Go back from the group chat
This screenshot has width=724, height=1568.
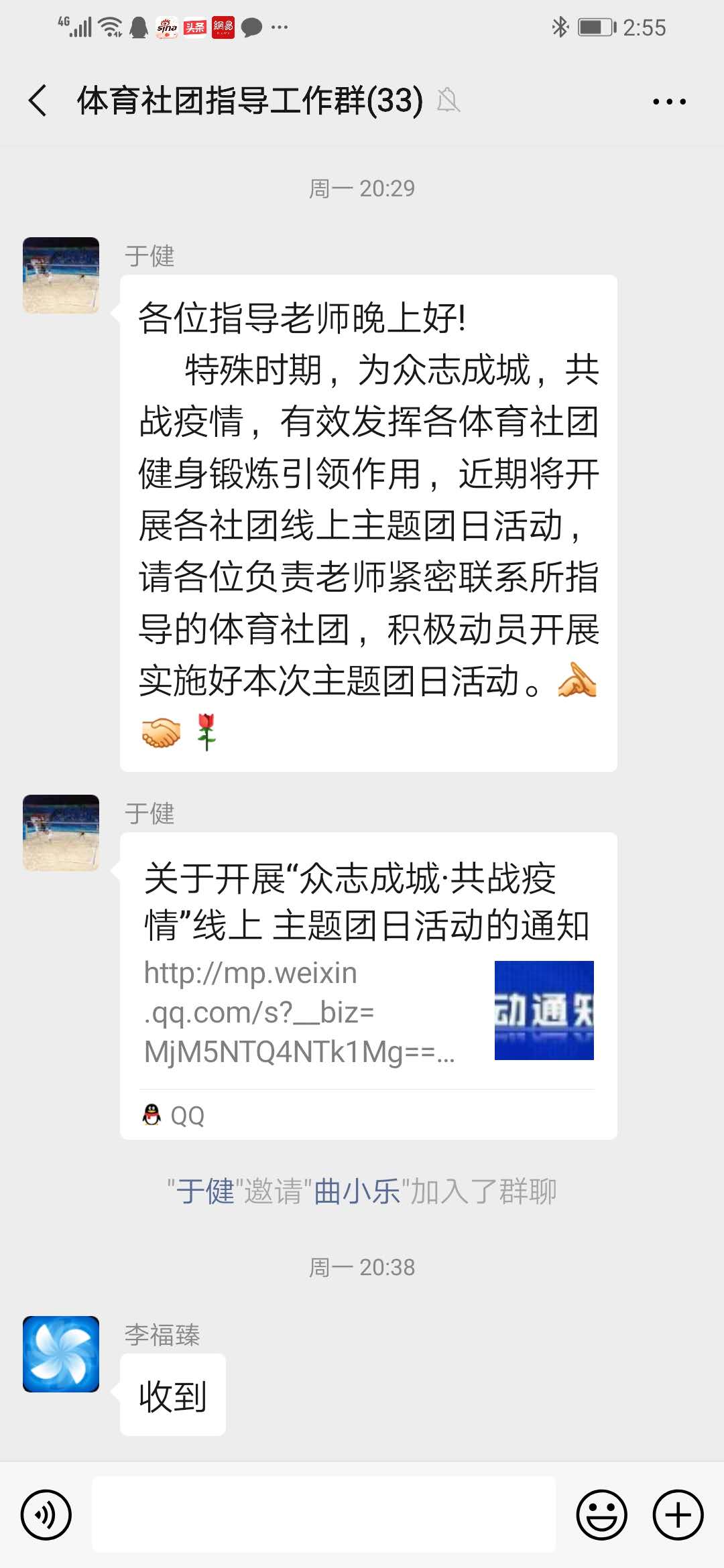point(38,101)
